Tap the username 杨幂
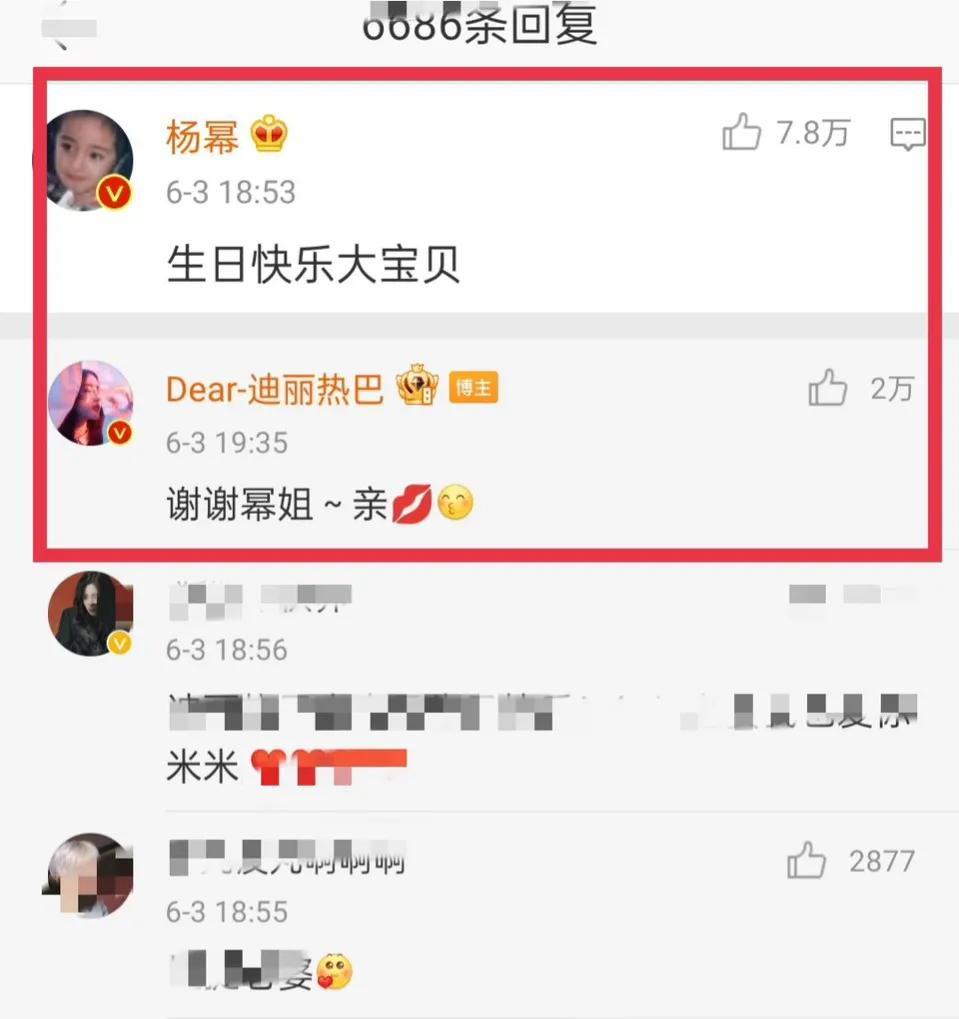The image size is (959, 1019). click(x=202, y=134)
